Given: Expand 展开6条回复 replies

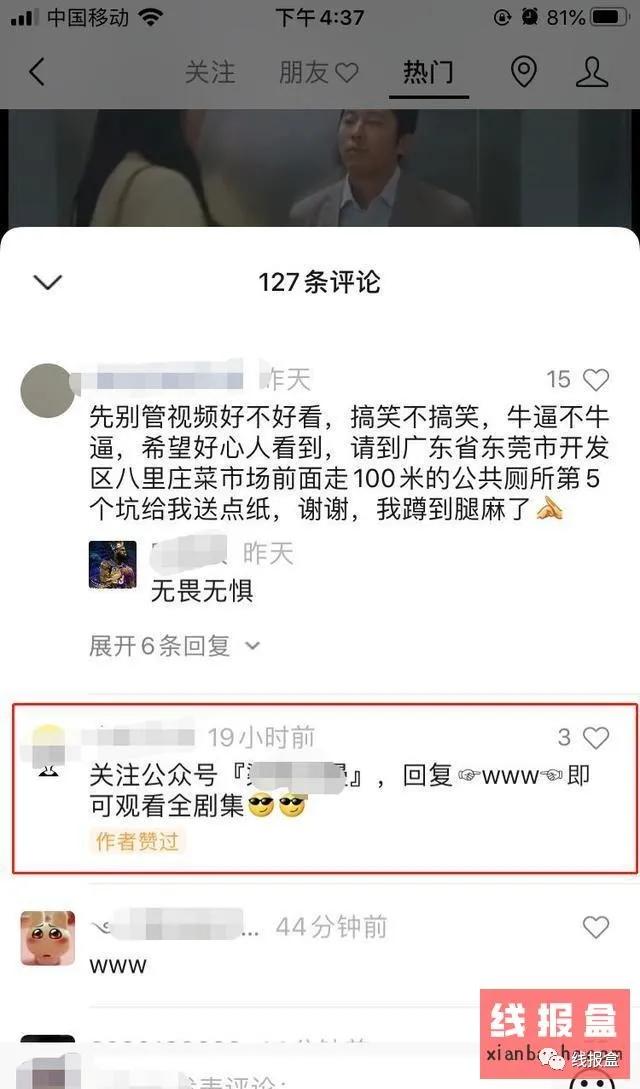Looking at the screenshot, I should point(175,646).
